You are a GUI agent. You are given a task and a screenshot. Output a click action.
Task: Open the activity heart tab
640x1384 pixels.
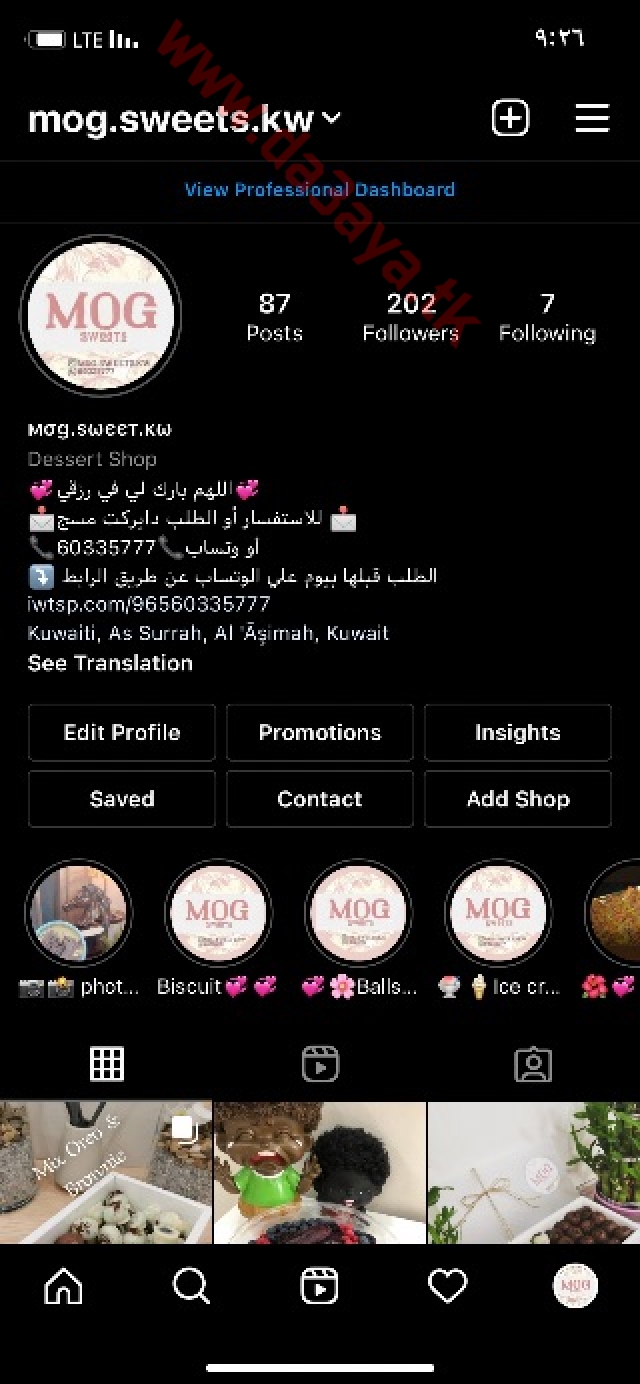[x=447, y=1287]
